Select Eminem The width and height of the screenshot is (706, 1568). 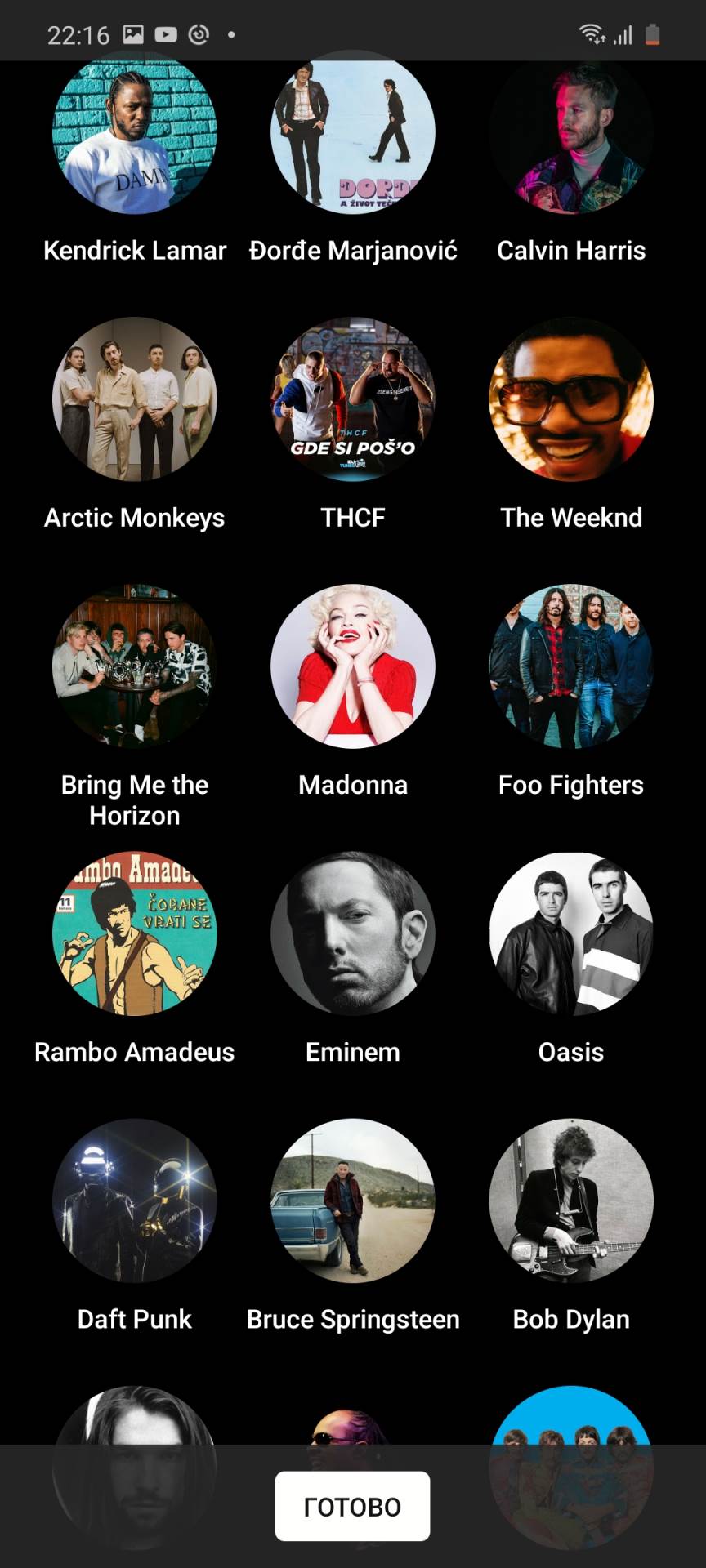[x=353, y=933]
